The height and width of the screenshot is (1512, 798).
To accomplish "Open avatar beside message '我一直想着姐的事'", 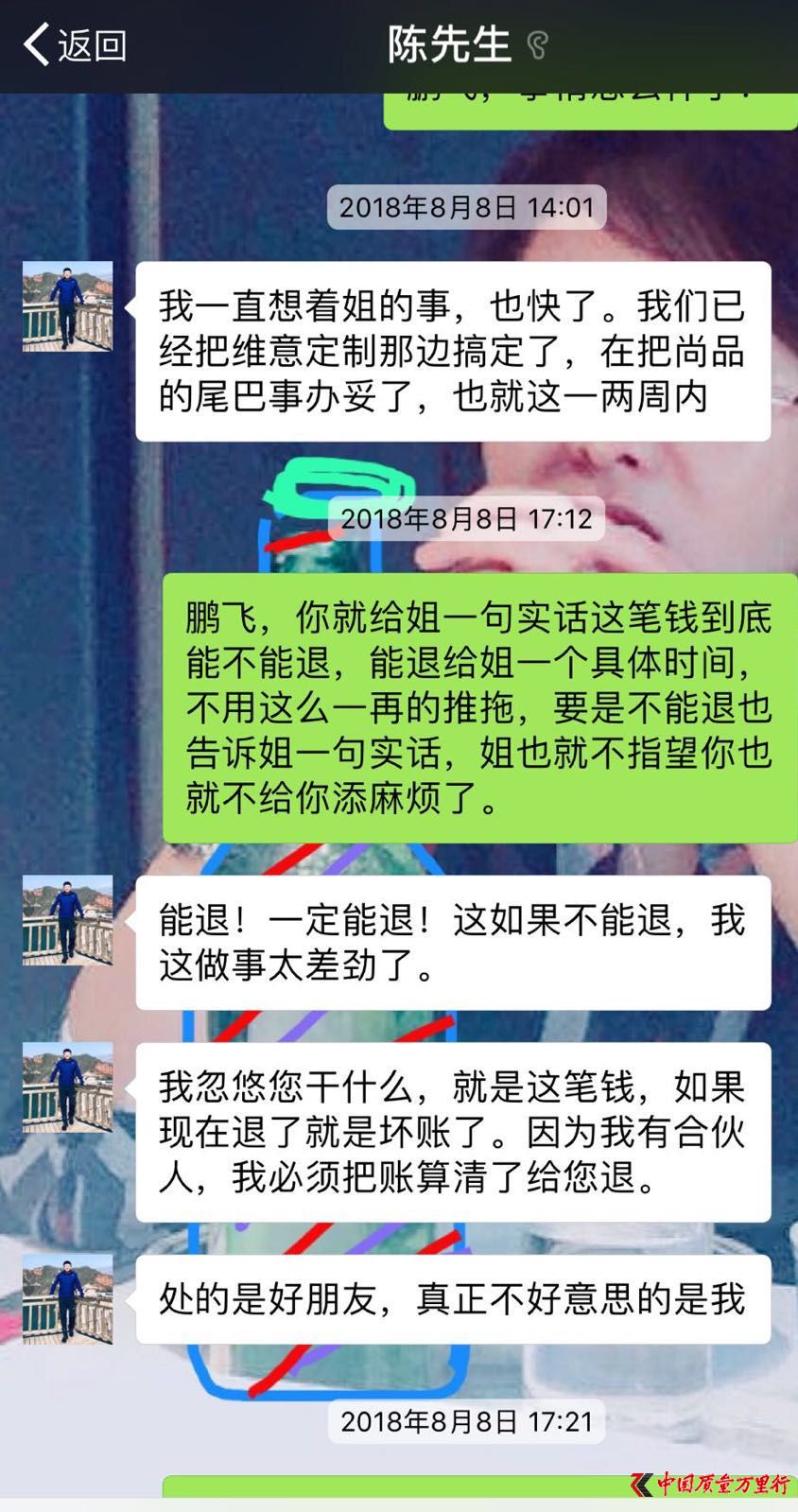I will [67, 306].
